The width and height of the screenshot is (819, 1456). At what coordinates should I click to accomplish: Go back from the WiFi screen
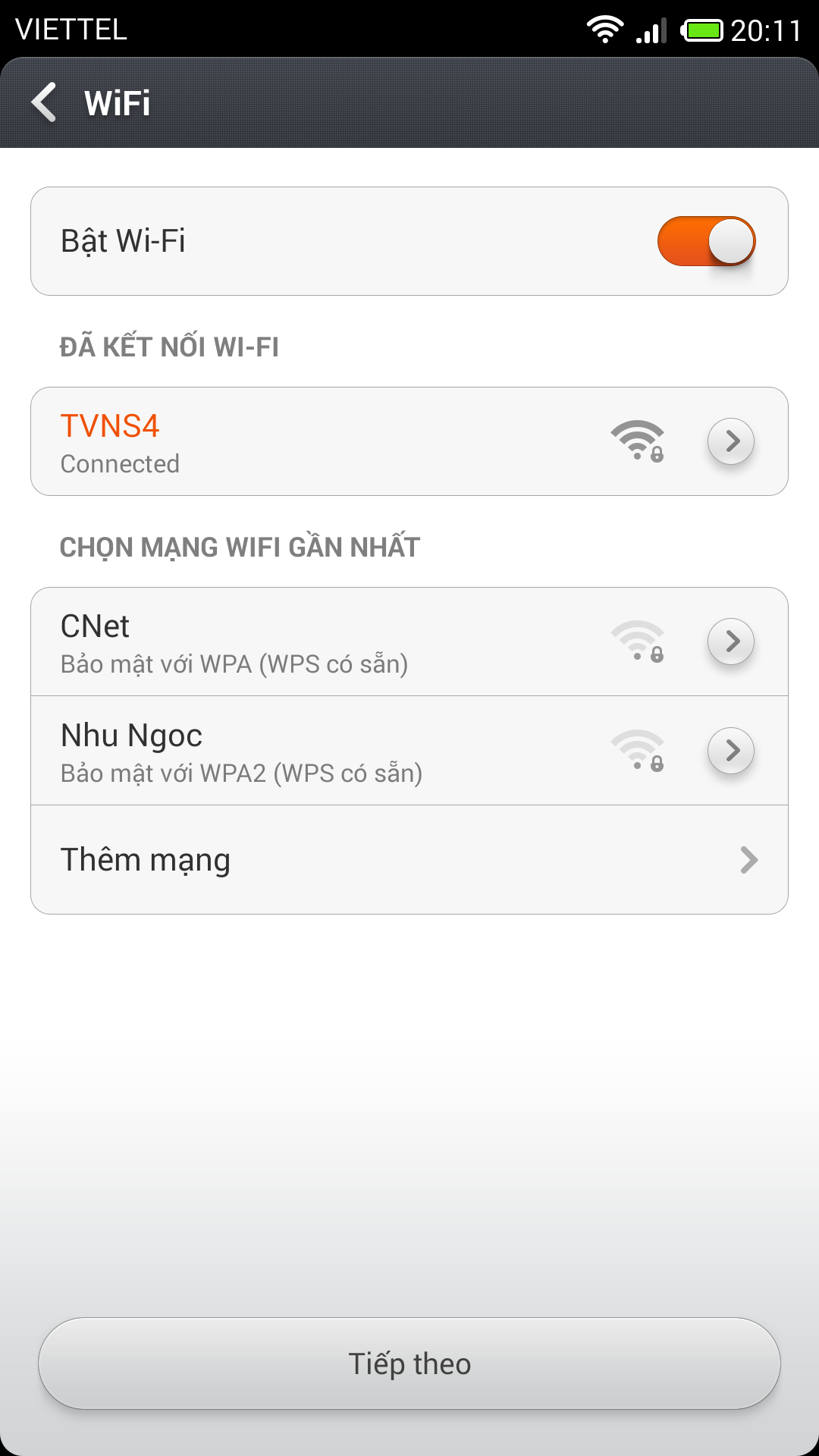click(45, 102)
